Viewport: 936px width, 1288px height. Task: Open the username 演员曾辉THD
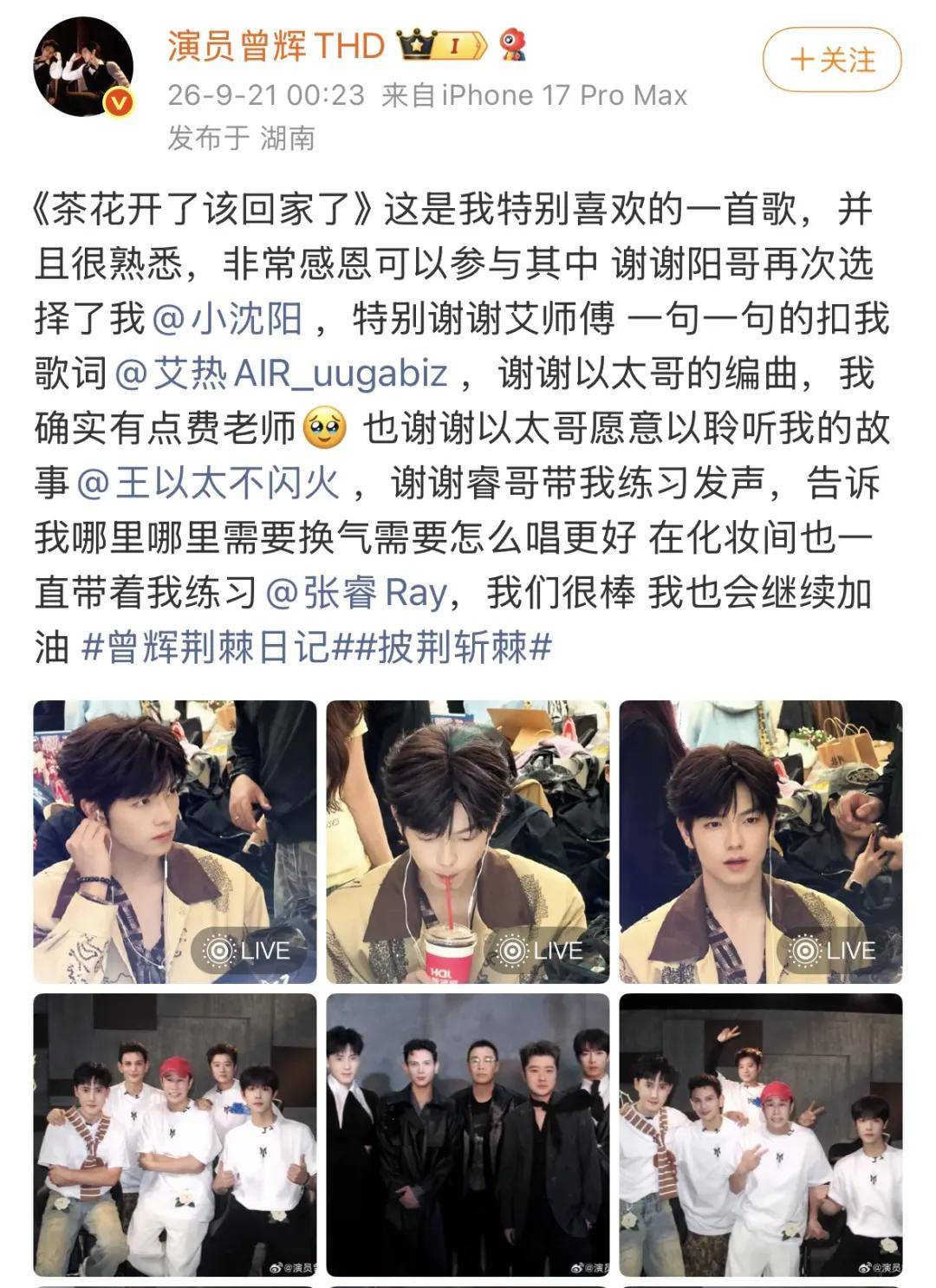[276, 45]
